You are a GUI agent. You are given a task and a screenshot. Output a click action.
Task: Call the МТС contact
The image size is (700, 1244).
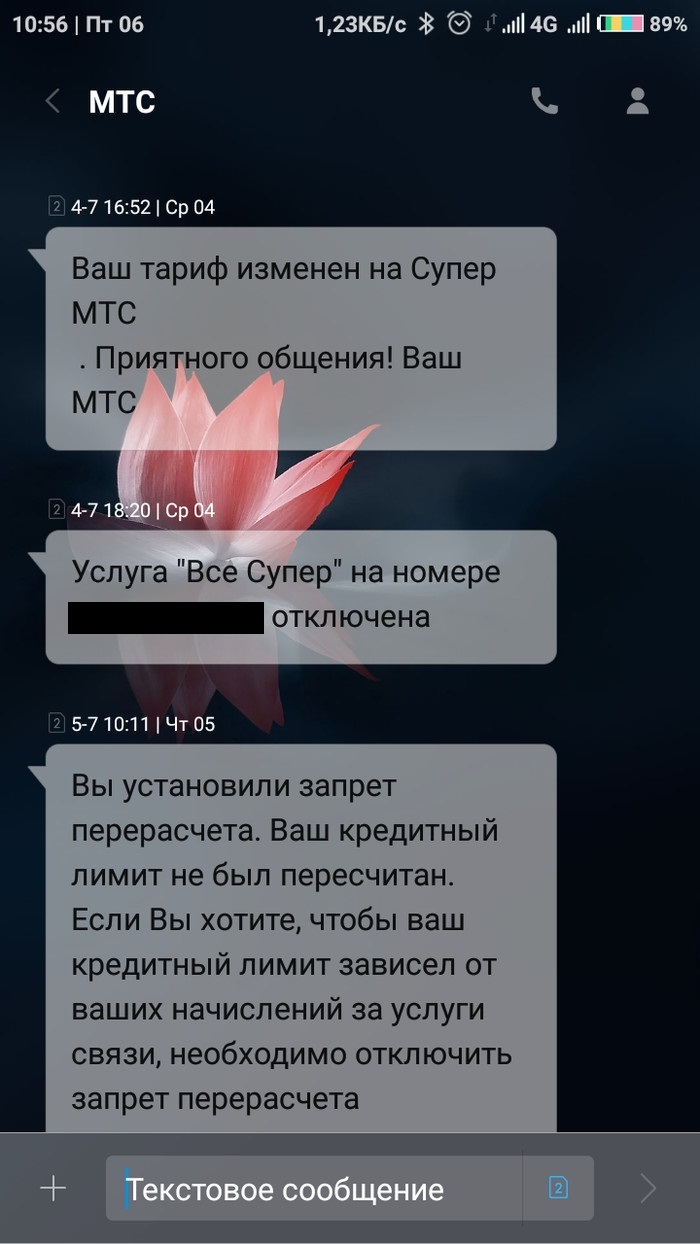(544, 101)
